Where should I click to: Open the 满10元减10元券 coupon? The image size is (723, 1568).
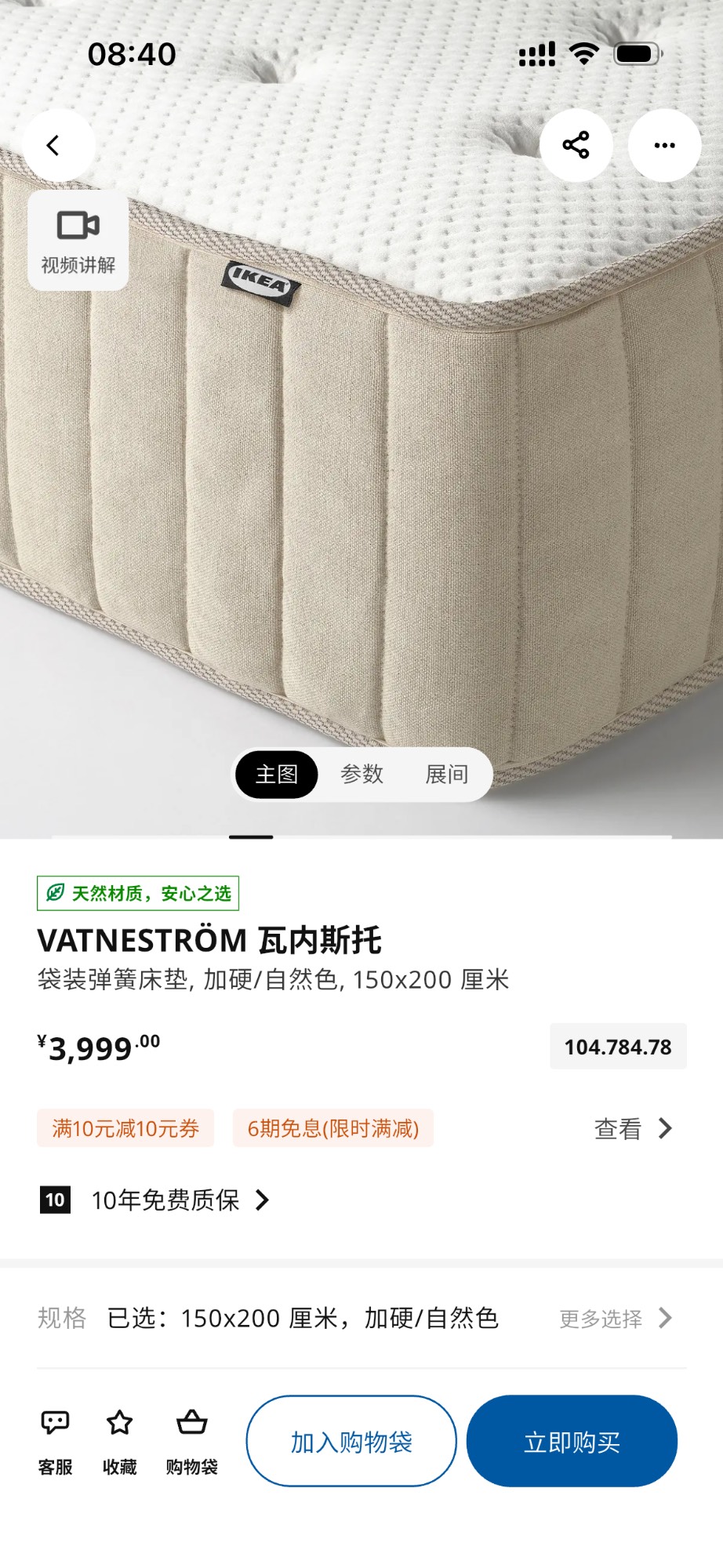(x=125, y=1128)
